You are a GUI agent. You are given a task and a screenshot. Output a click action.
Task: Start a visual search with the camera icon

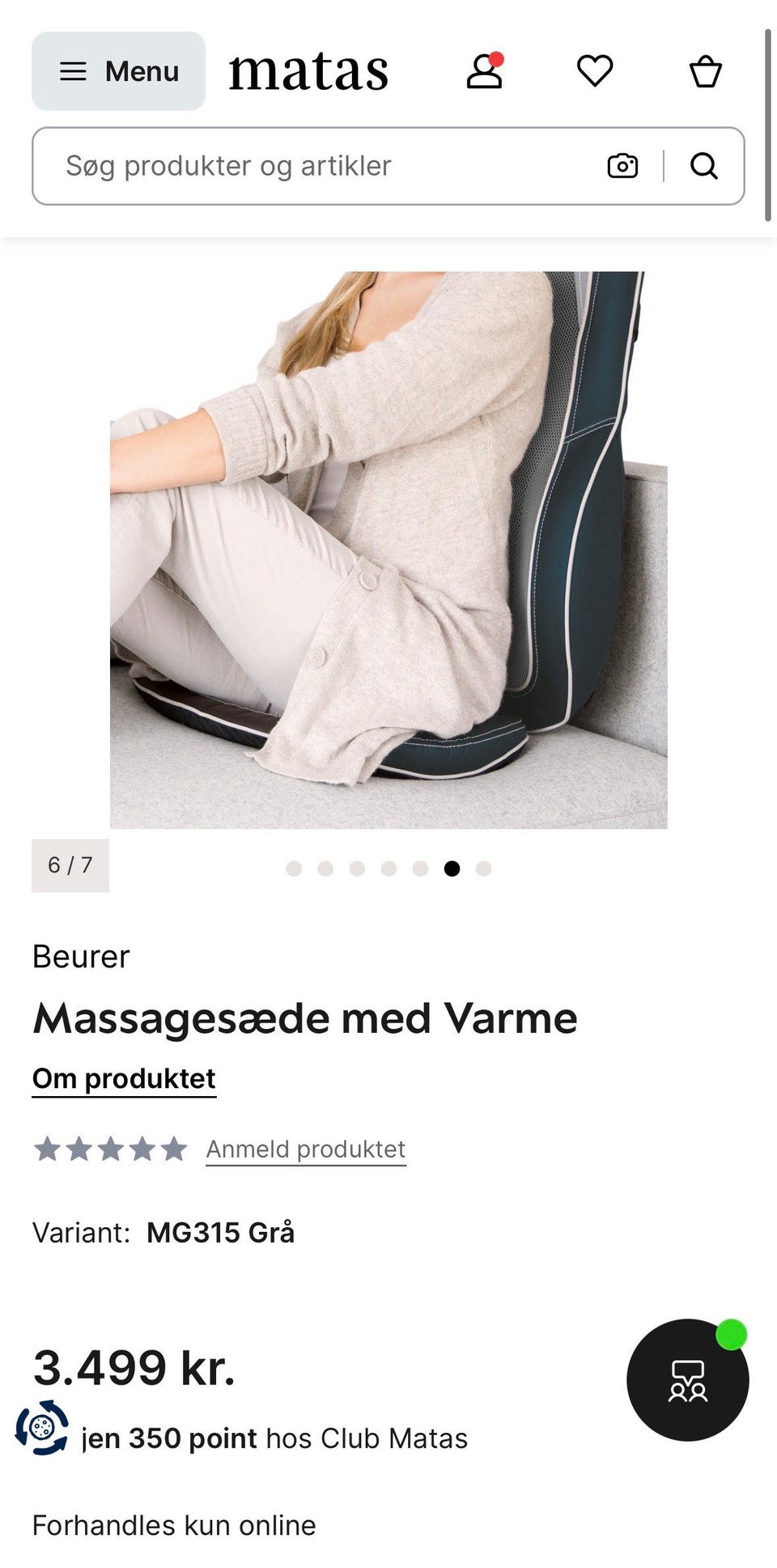(x=621, y=166)
